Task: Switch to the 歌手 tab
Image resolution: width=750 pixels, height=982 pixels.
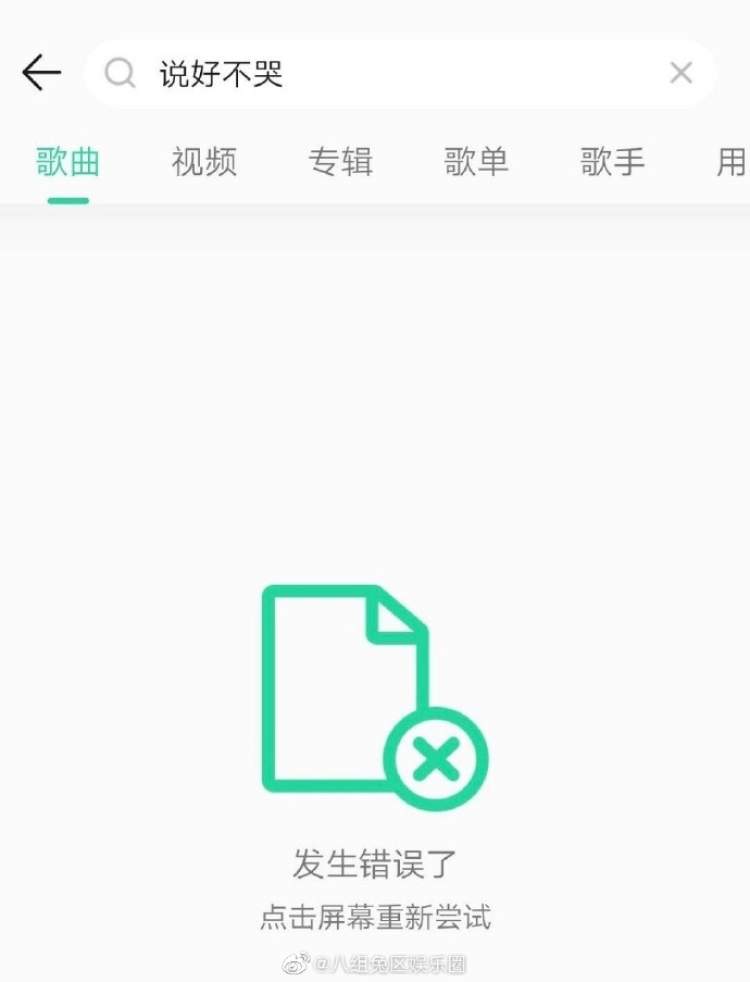Action: [x=612, y=161]
